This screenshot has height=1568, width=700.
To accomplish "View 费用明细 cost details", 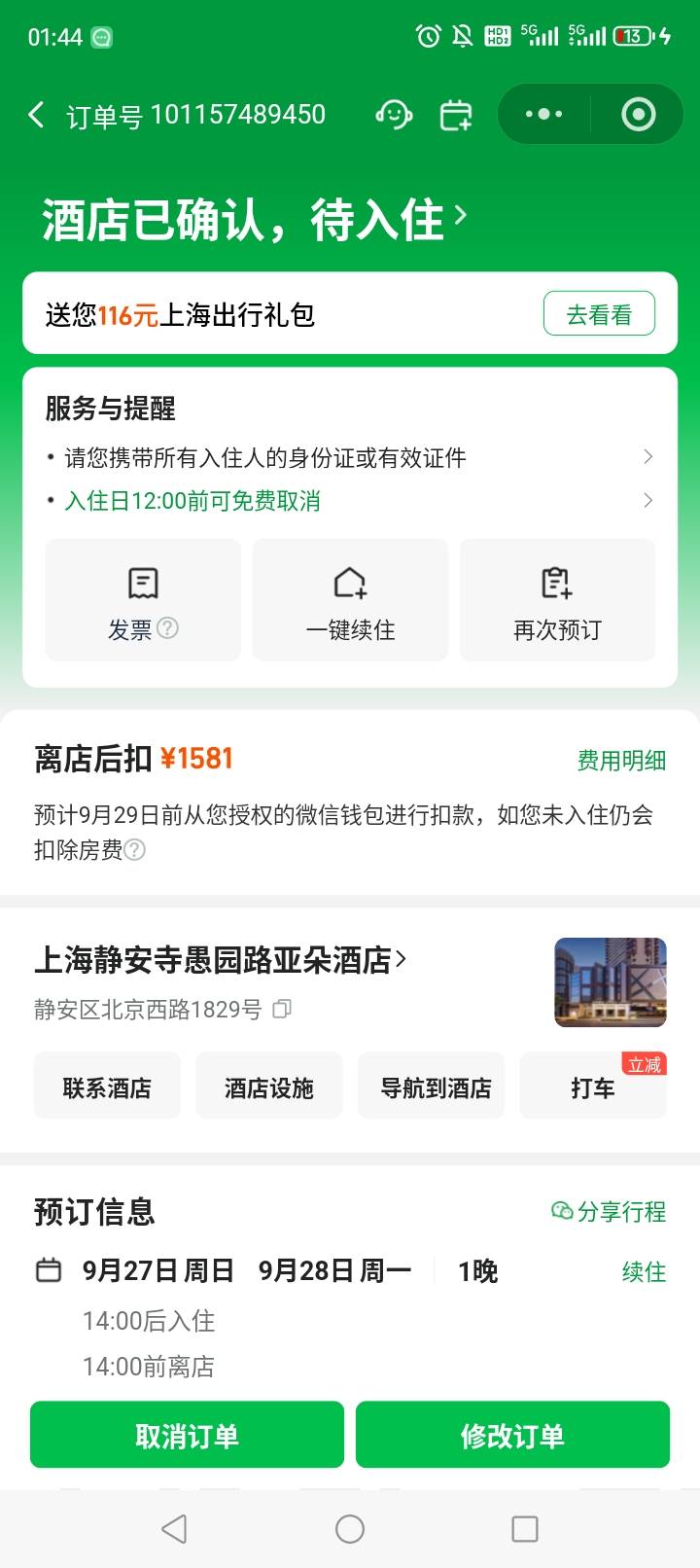I will click(622, 761).
